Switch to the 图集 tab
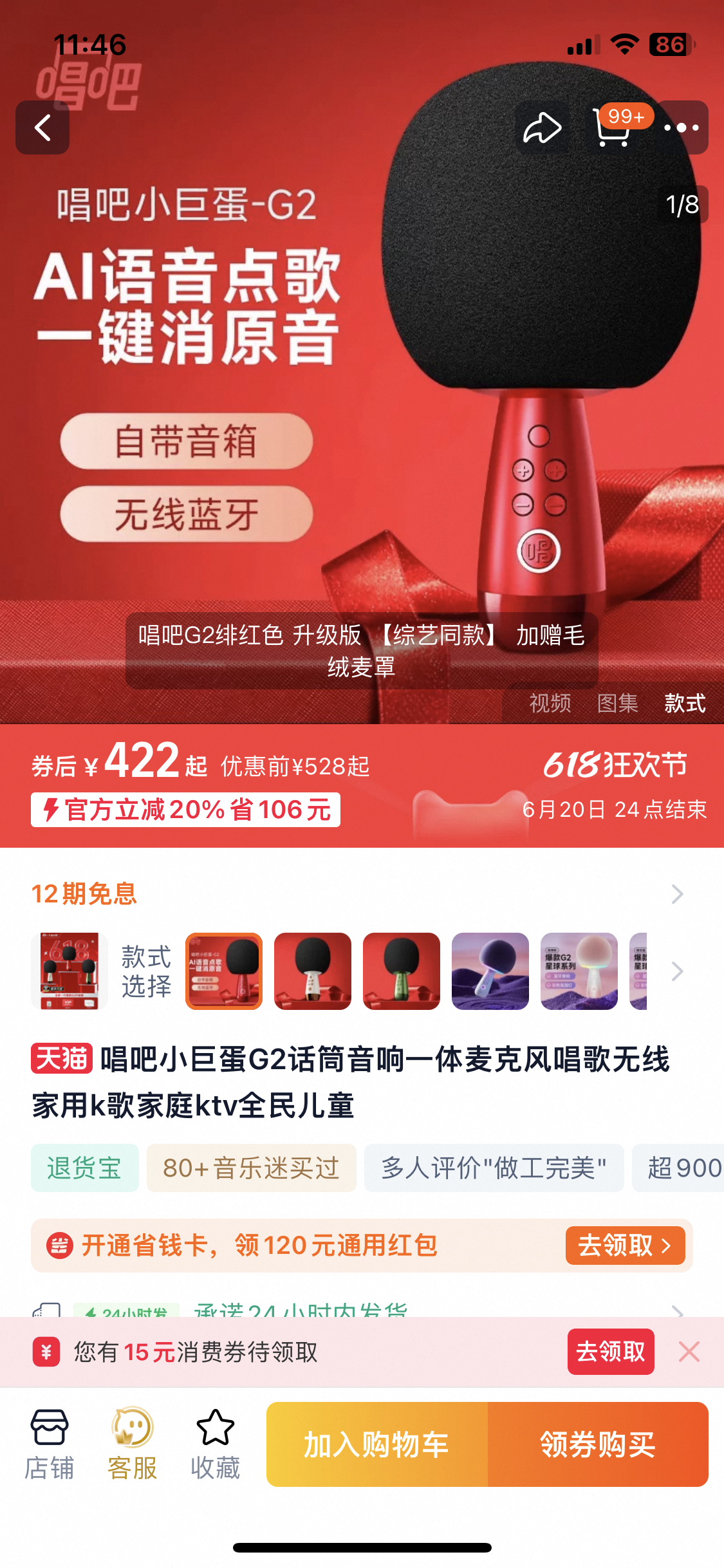This screenshot has width=724, height=1568. click(x=617, y=703)
